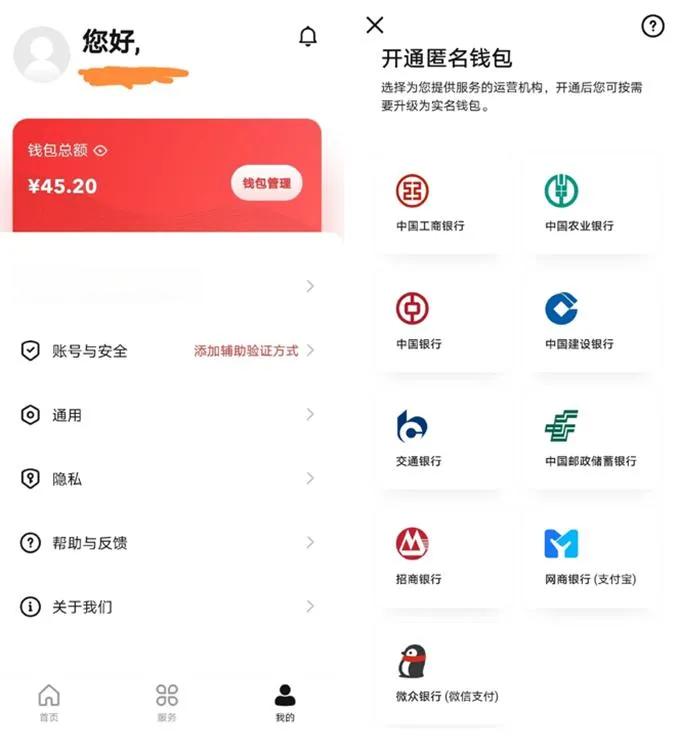The height and width of the screenshot is (748, 679).
Task: Open the notifications bell
Action: [x=308, y=37]
